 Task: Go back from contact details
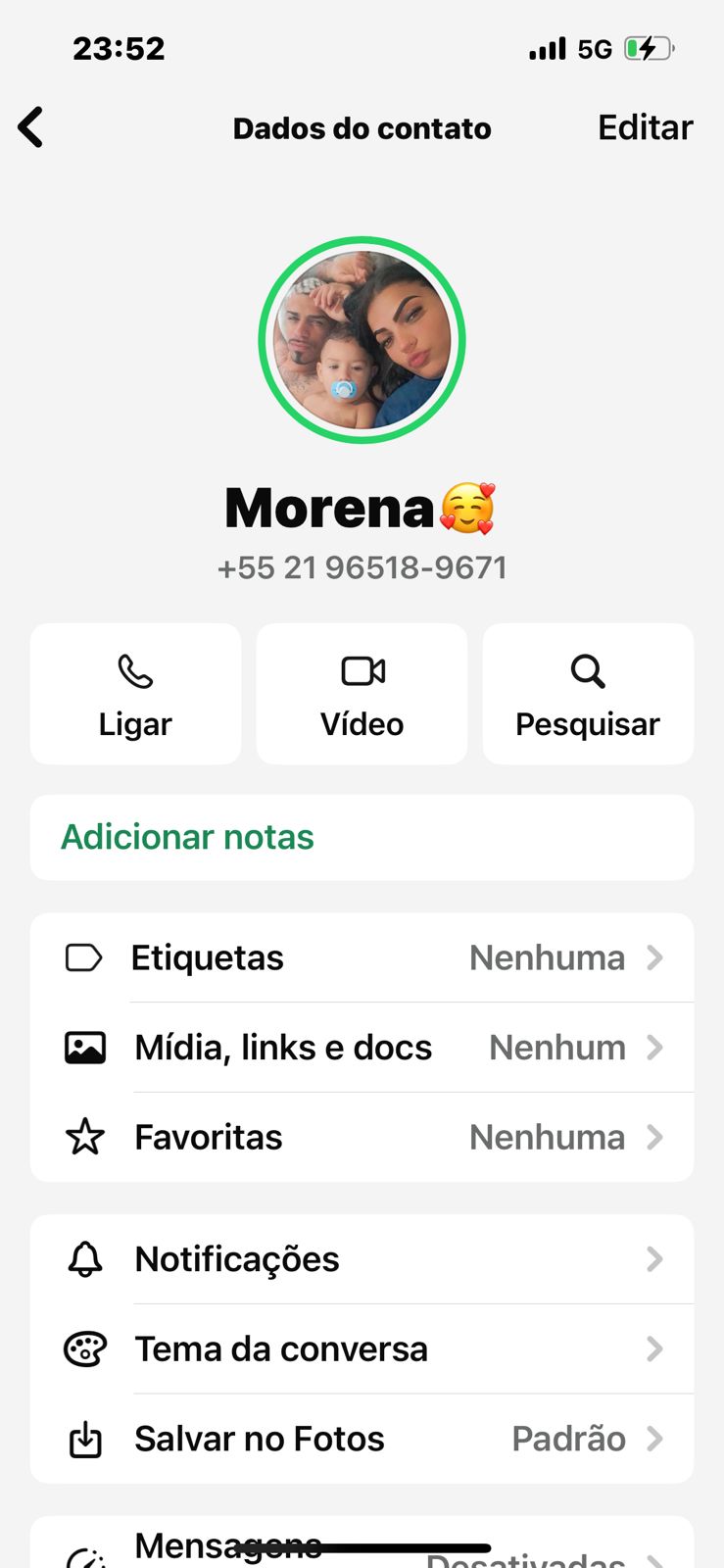pos(31,127)
